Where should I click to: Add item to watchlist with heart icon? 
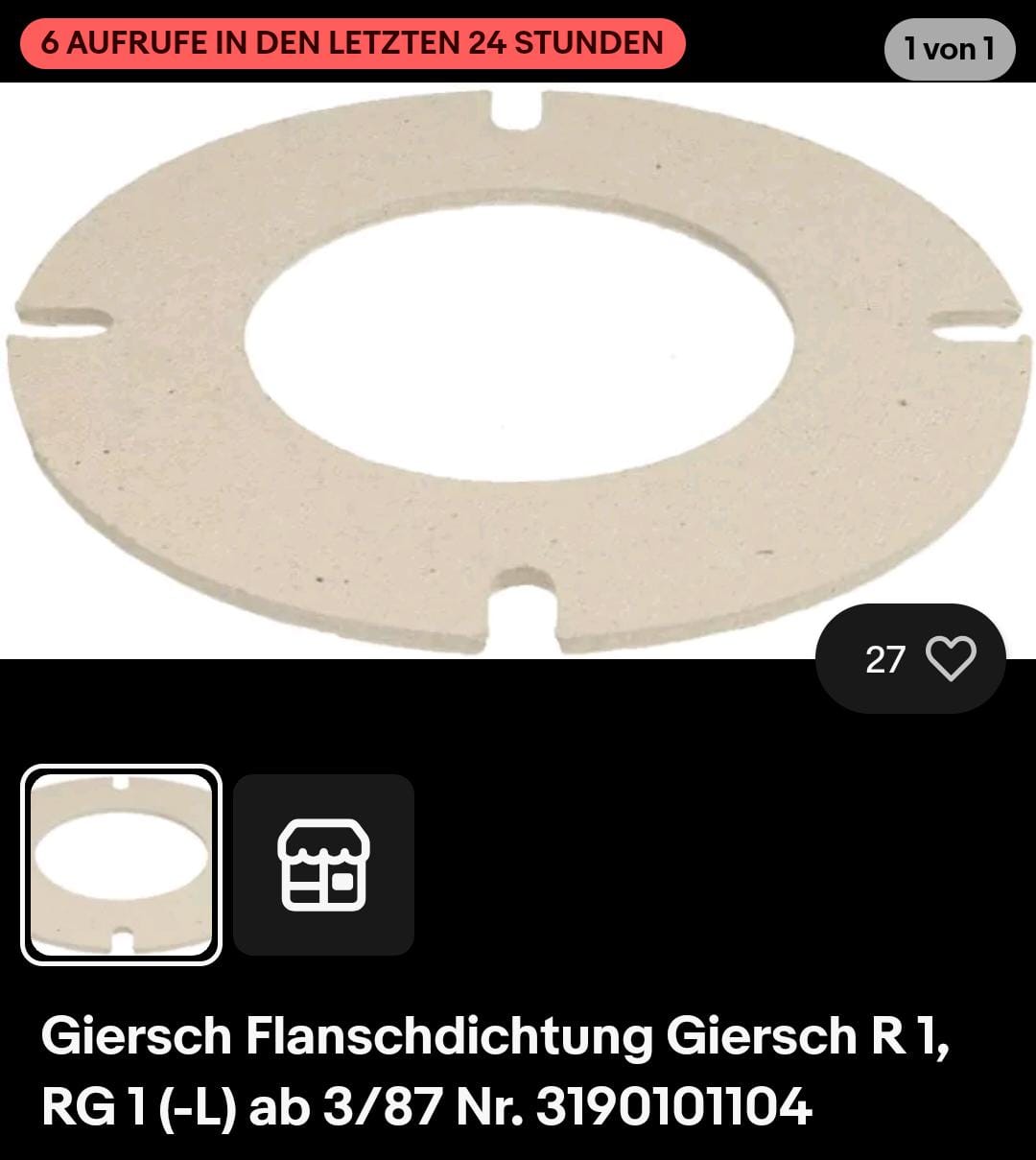click(949, 659)
